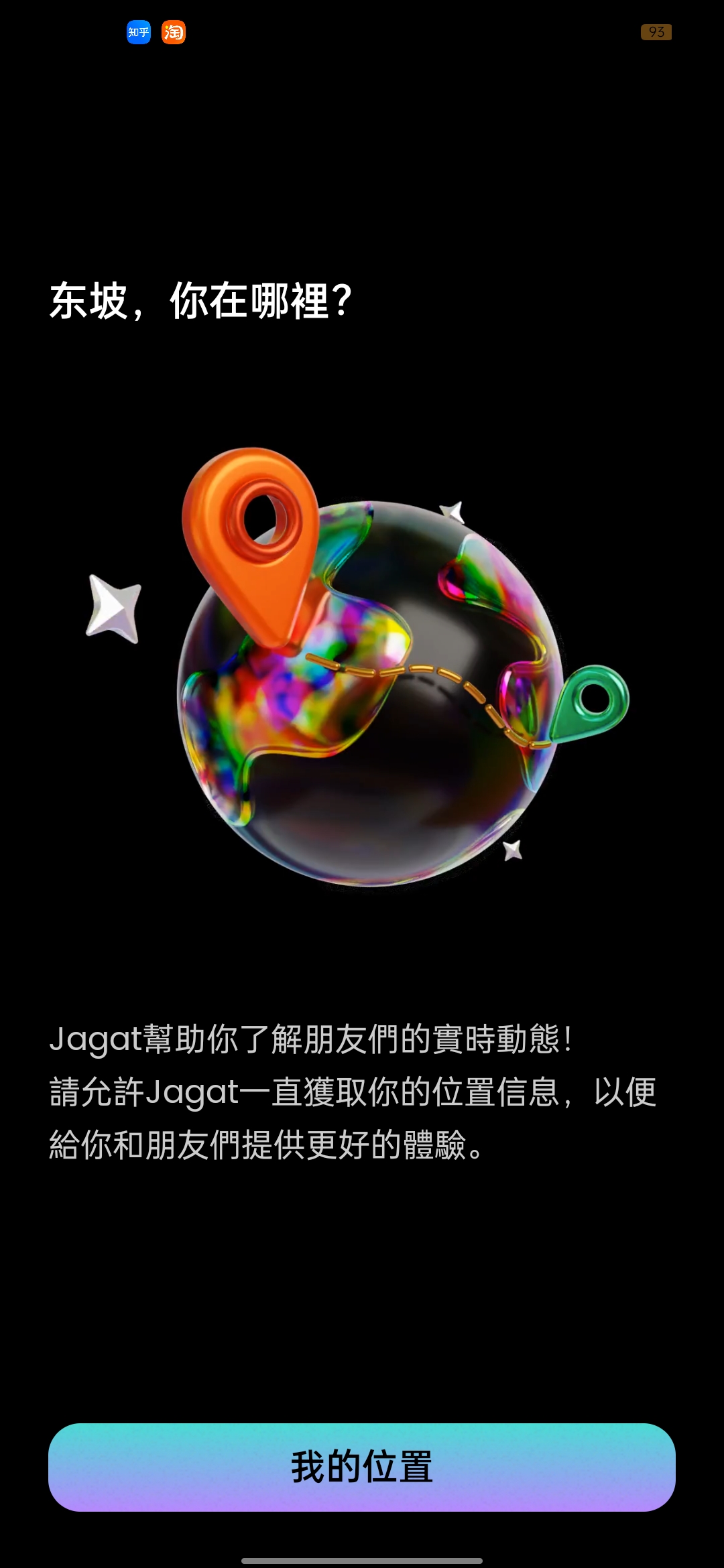Tap the 我的位置 button
The width and height of the screenshot is (724, 1568).
[362, 1467]
